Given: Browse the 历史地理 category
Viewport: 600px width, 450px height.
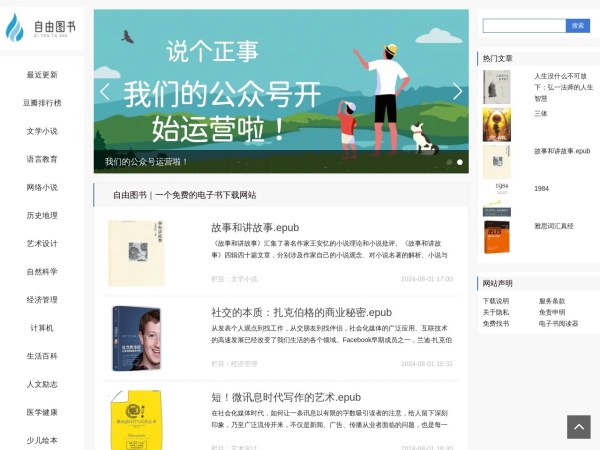Looking at the screenshot, I should (42, 215).
